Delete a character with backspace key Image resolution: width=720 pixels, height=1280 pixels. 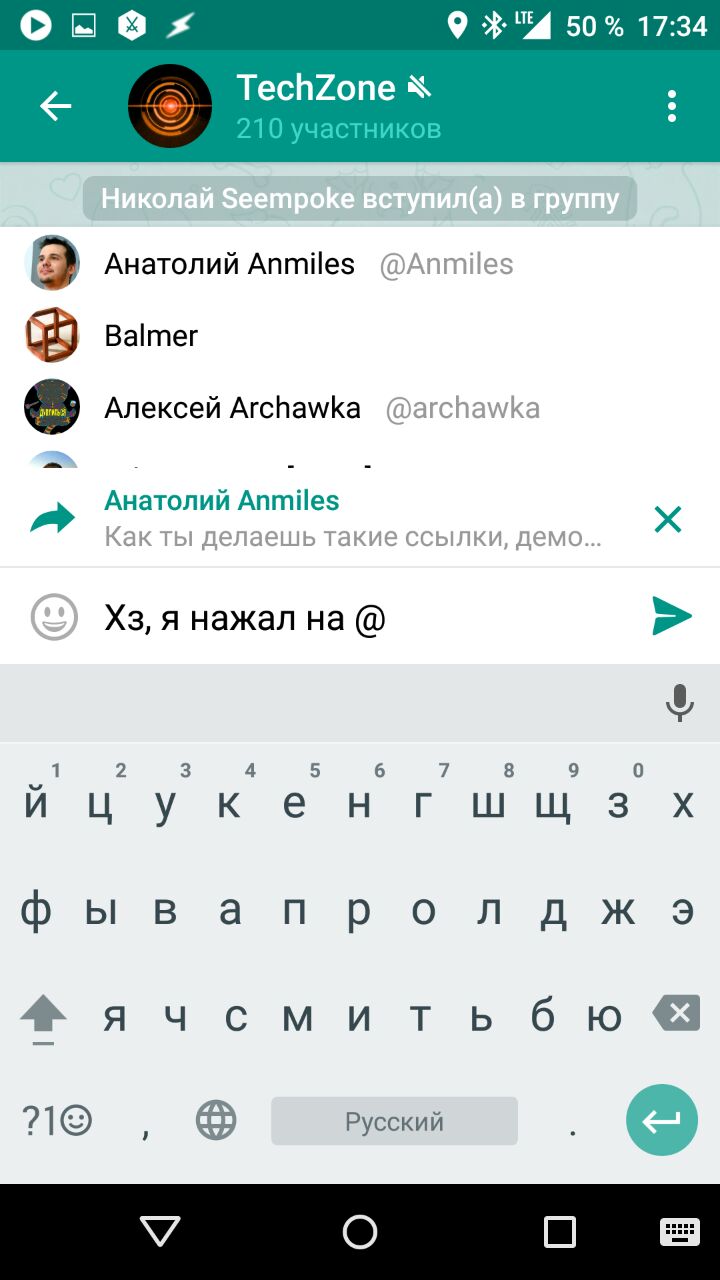pos(677,1015)
